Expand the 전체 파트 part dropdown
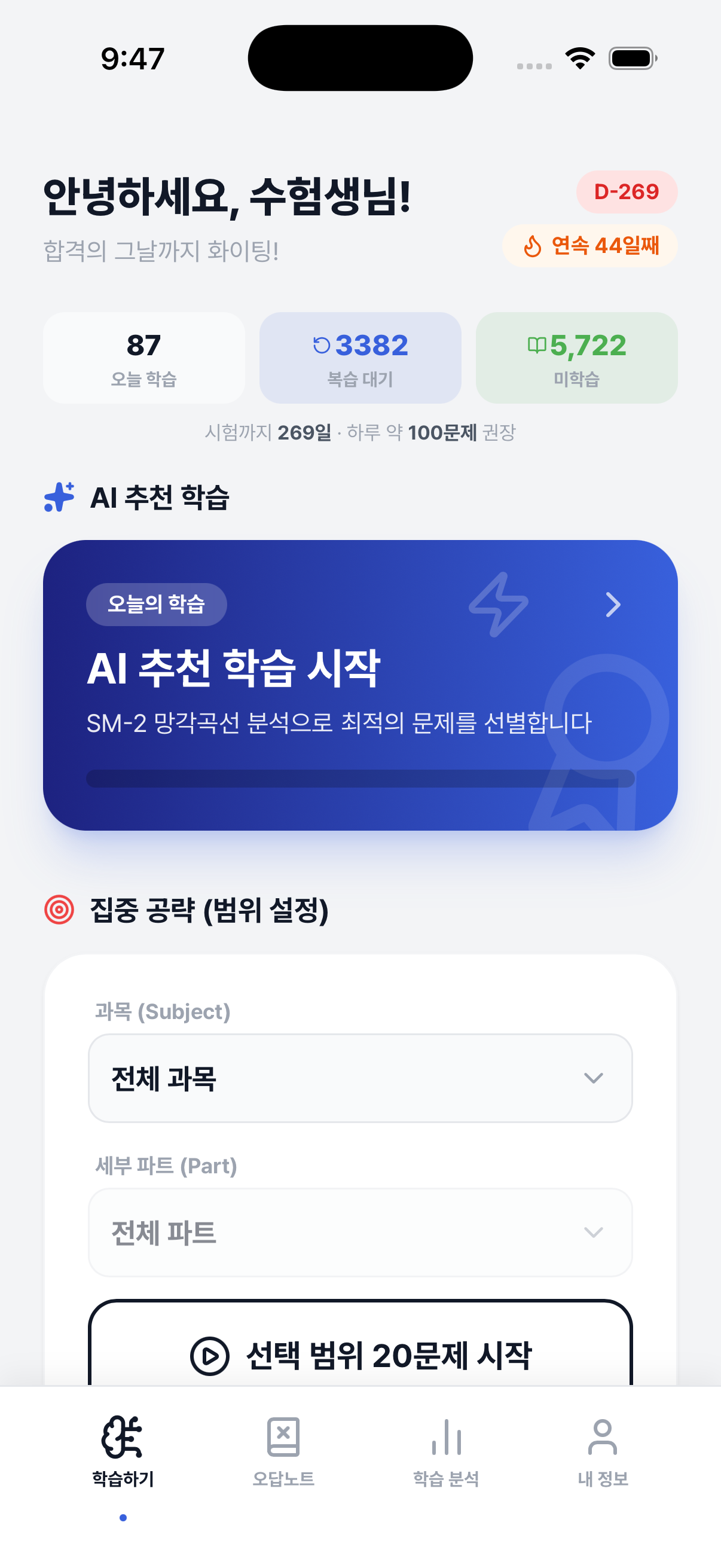 (x=360, y=1232)
